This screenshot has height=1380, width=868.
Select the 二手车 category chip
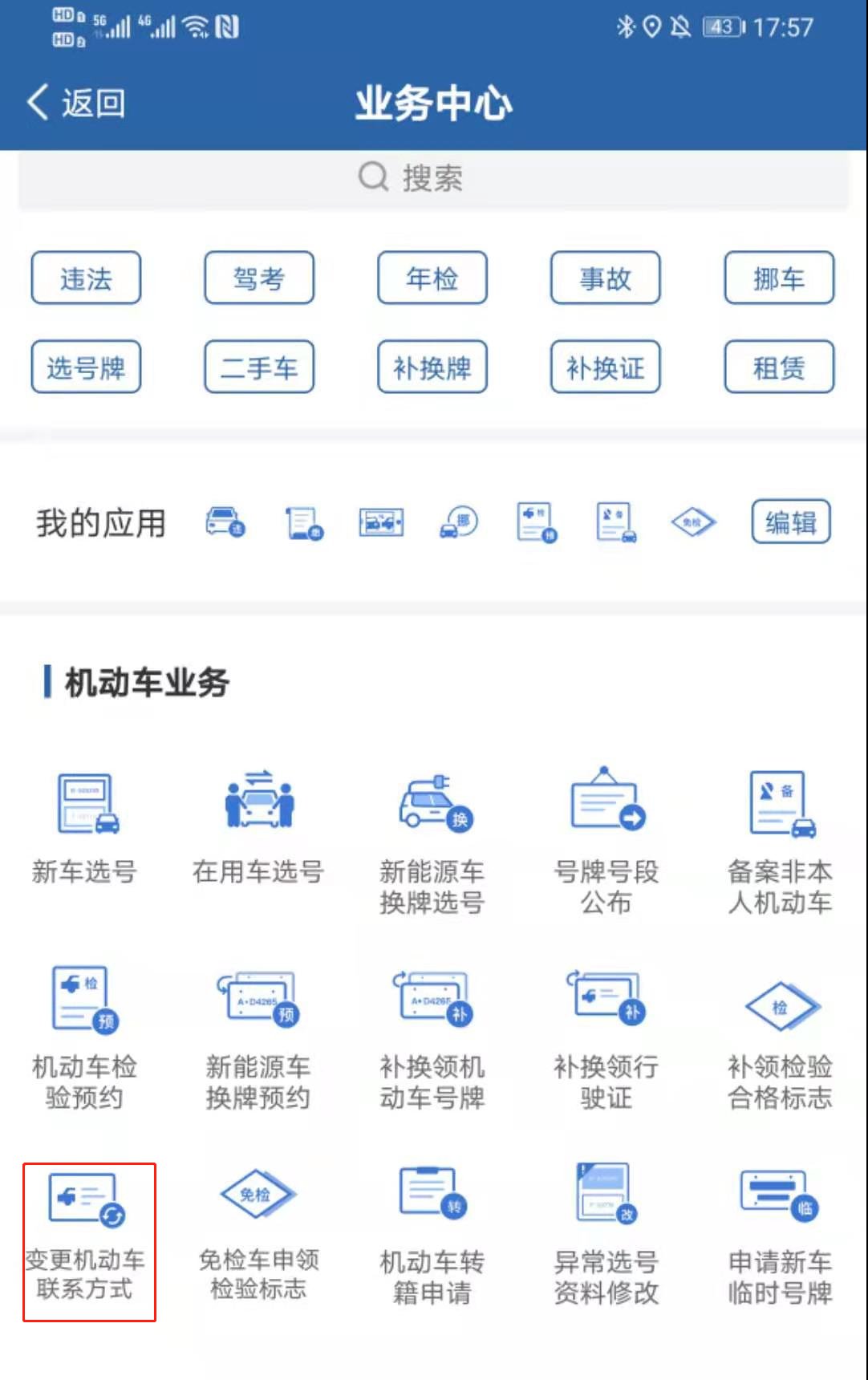[x=259, y=367]
